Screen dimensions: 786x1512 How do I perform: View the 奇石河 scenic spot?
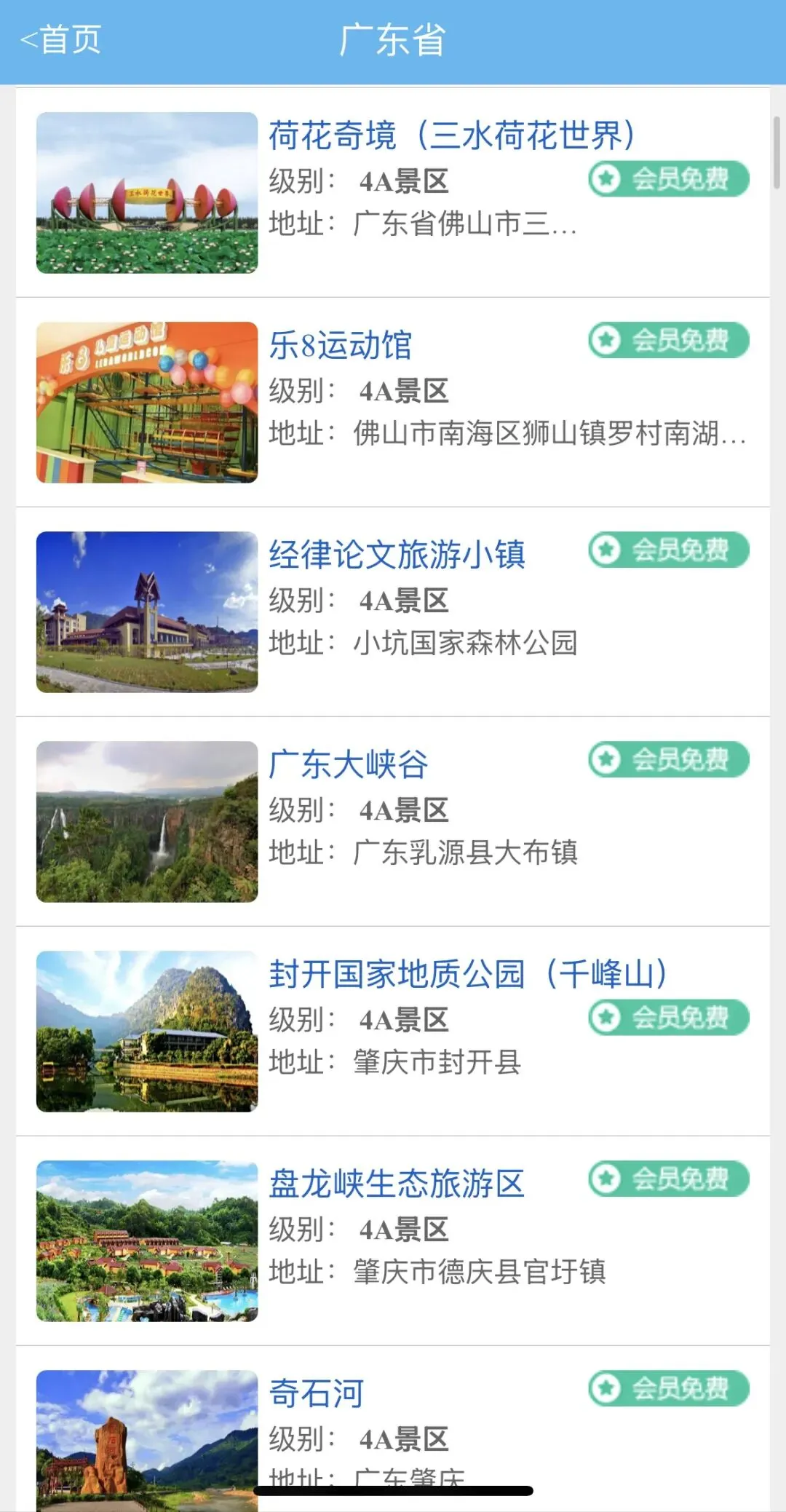click(316, 1393)
